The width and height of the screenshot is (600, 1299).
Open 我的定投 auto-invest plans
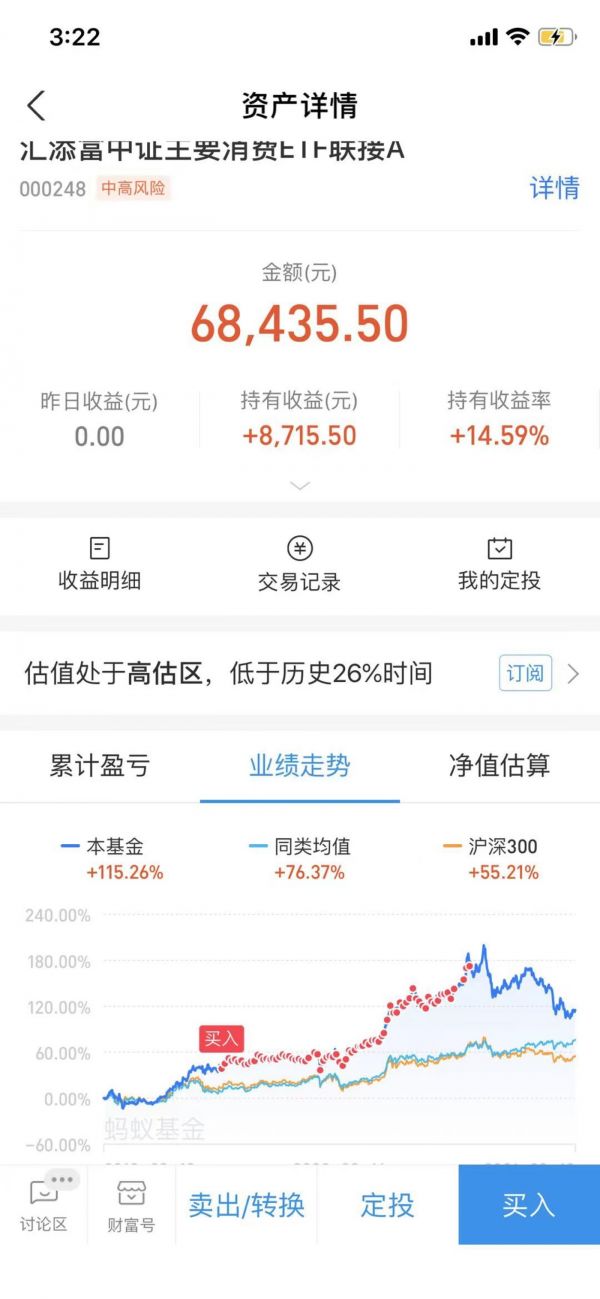[499, 564]
